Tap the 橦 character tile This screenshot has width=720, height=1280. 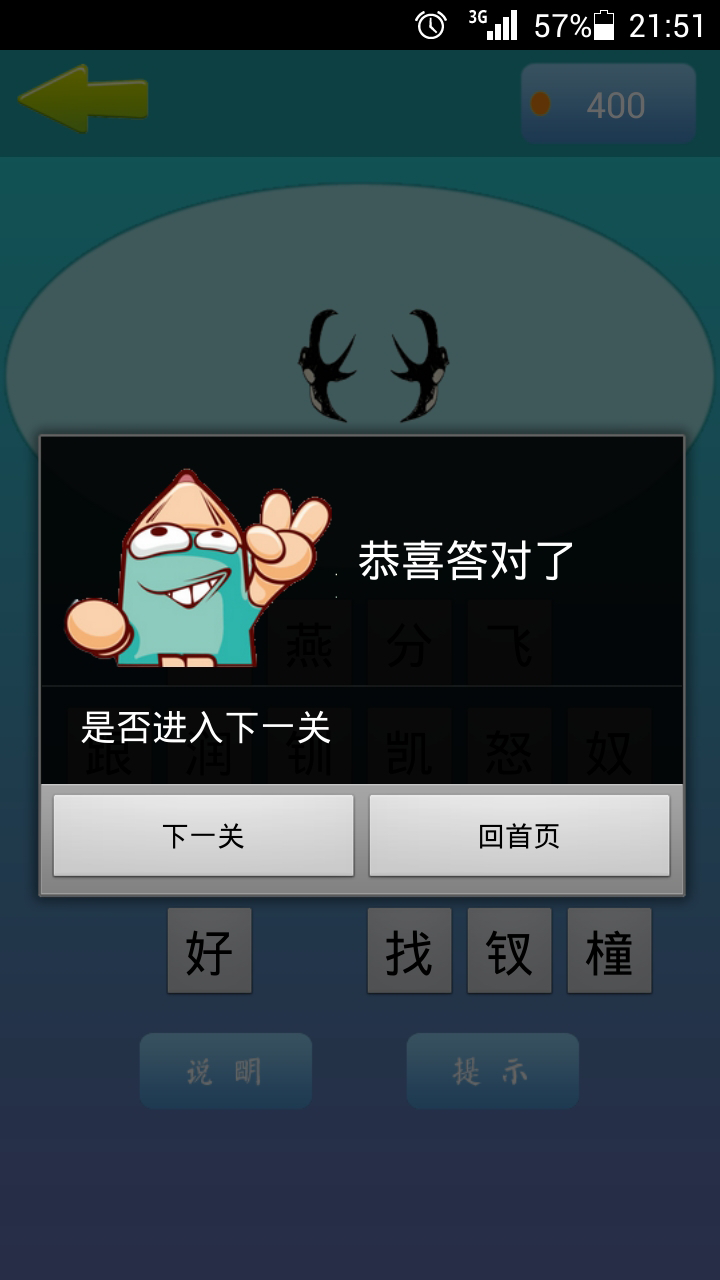pyautogui.click(x=609, y=950)
